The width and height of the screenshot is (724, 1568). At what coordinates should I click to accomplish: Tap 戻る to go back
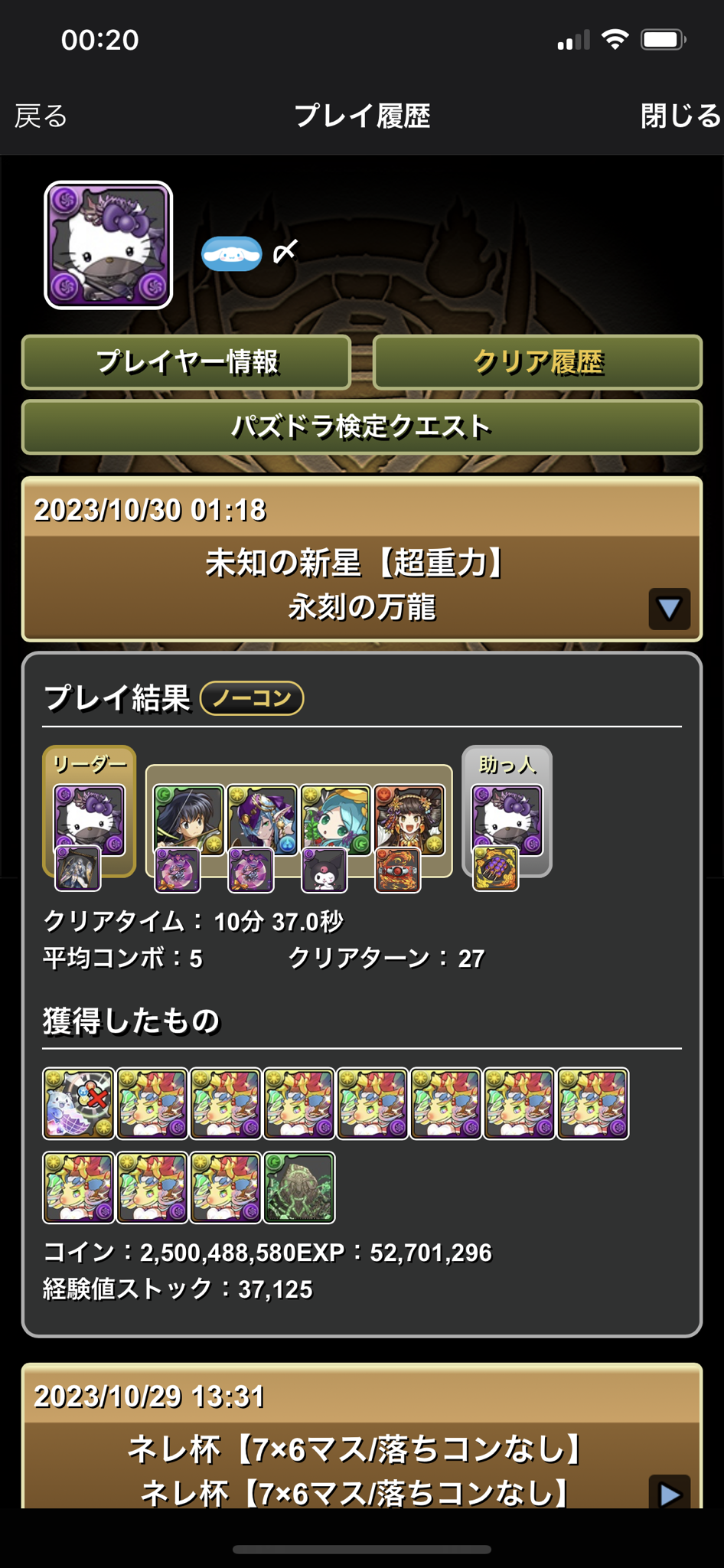coord(41,116)
